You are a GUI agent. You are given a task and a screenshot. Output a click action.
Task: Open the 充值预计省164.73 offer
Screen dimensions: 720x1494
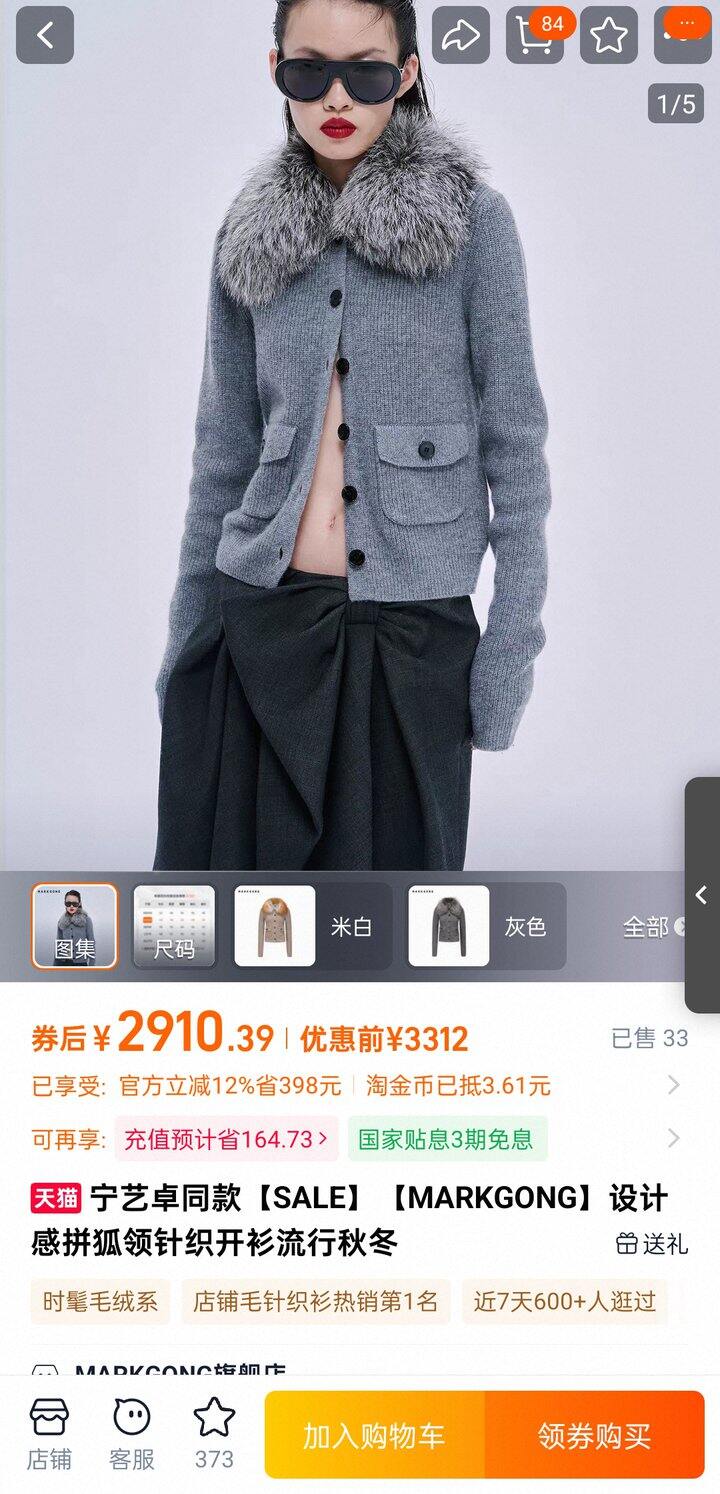(226, 1138)
